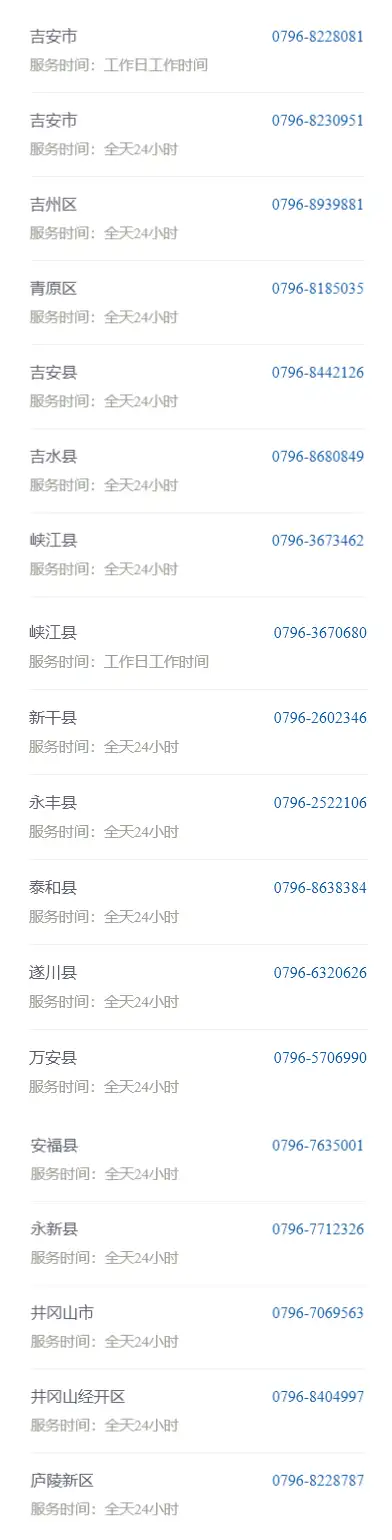Call 井冈山经开区 at 0796-8404997
Image resolution: width=392 pixels, height=1540 pixels.
coord(318,1397)
